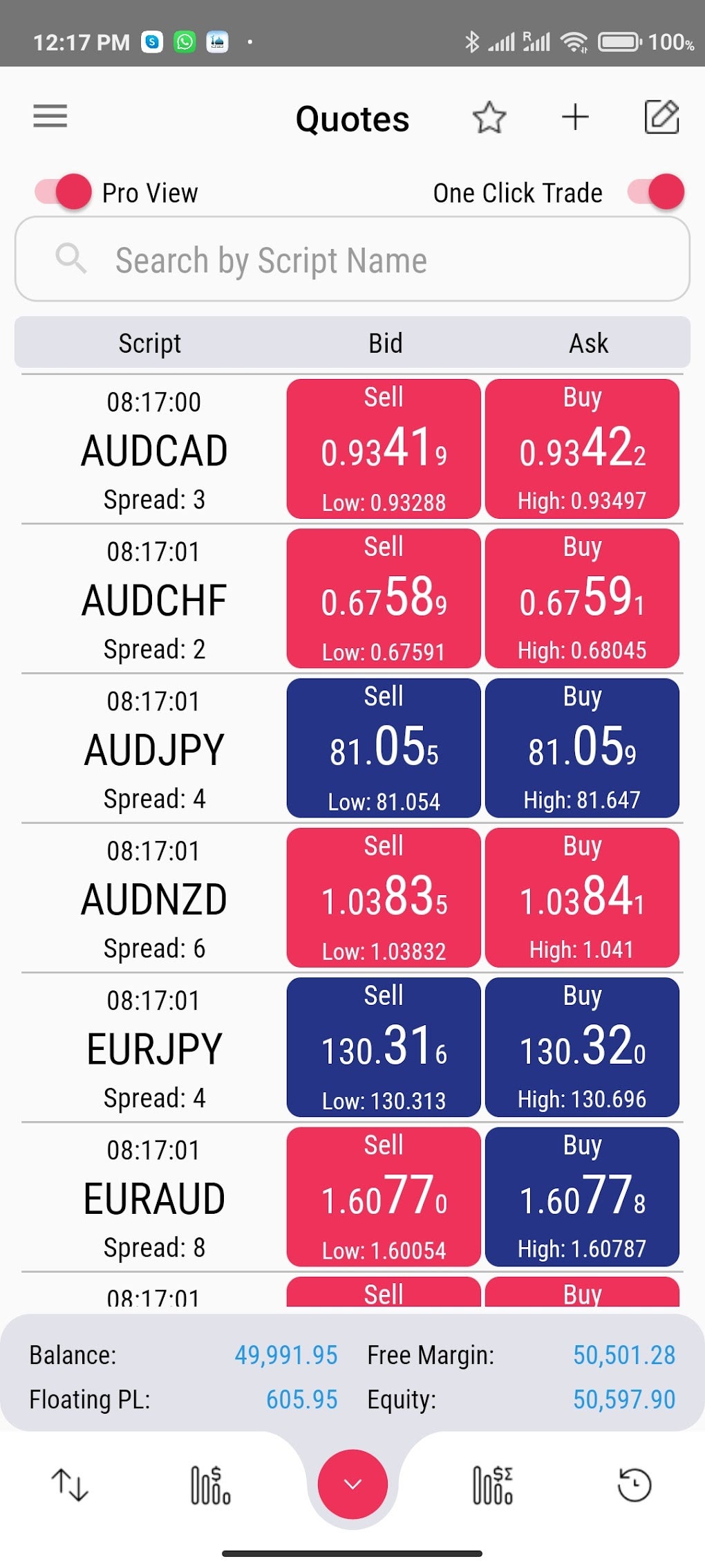705x1568 pixels.
Task: Tap the Search by Script Name field
Action: pos(352,261)
